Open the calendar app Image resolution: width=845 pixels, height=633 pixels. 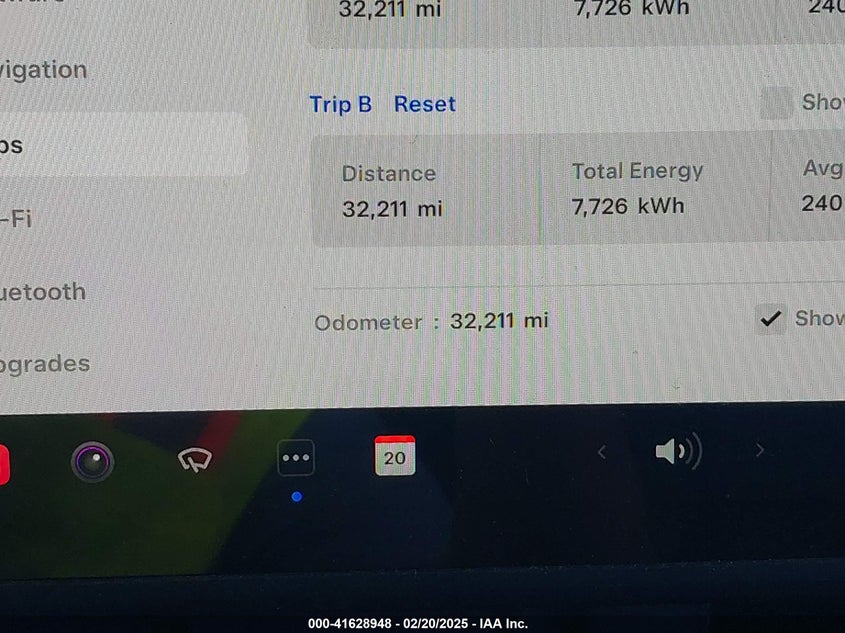[x=395, y=456]
